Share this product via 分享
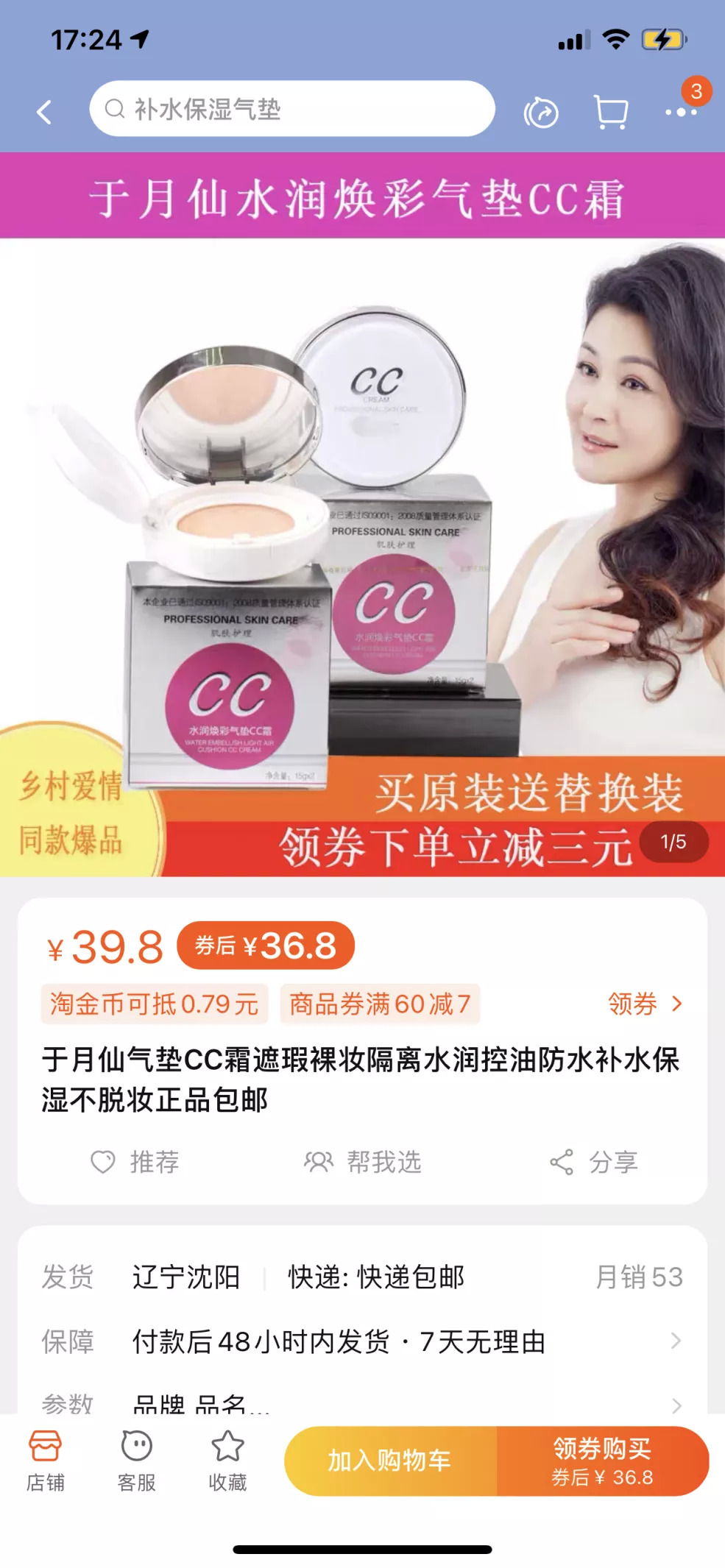The width and height of the screenshot is (725, 1568). 593,1162
